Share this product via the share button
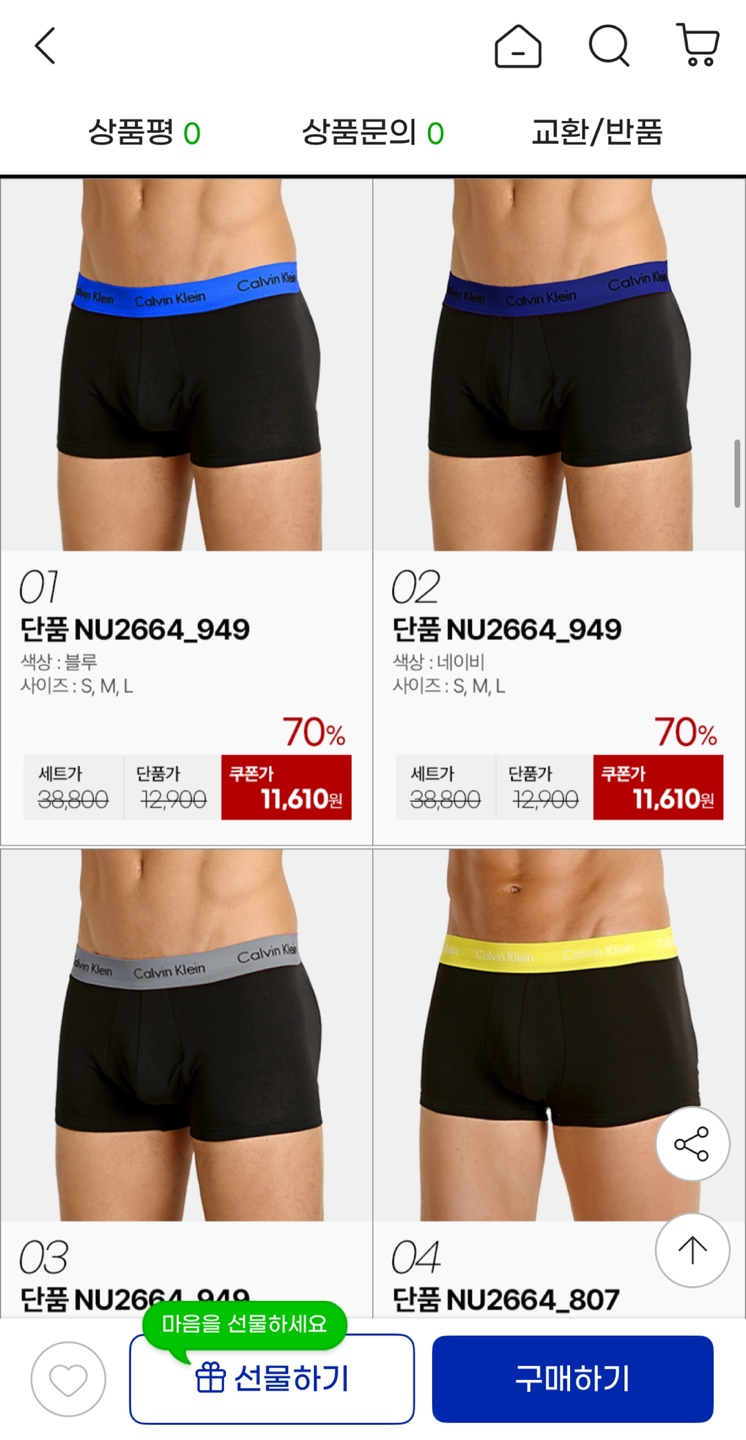This screenshot has width=746, height=1440. (692, 1144)
